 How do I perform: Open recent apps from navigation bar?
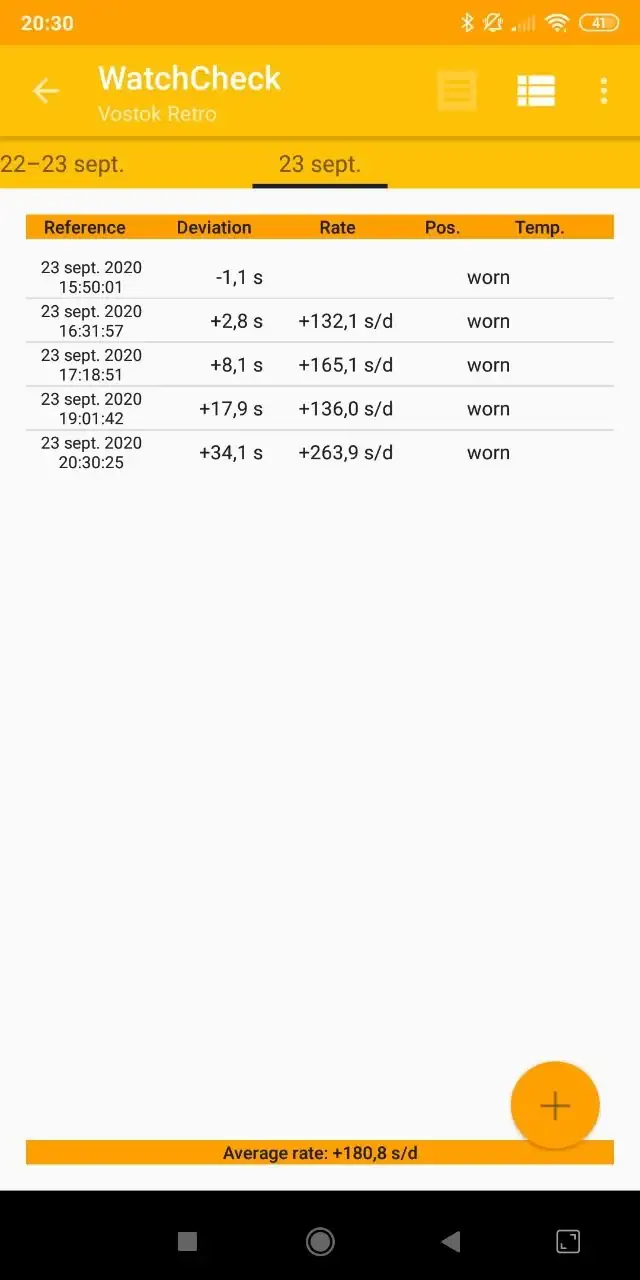(187, 1242)
